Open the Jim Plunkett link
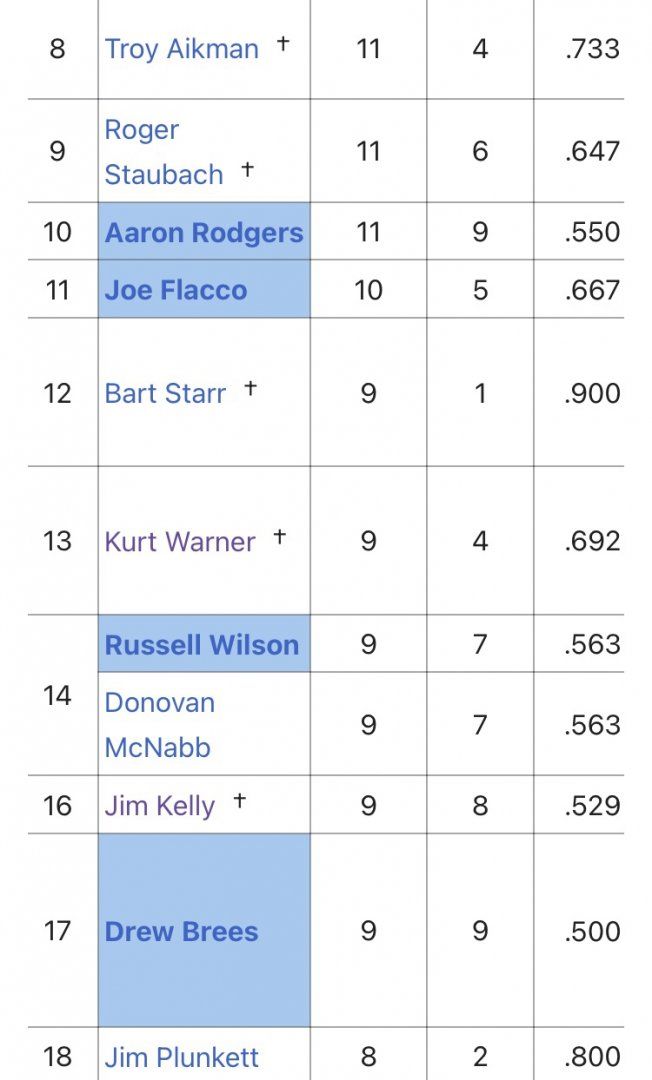The width and height of the screenshot is (652, 1080). pyautogui.click(x=181, y=1057)
